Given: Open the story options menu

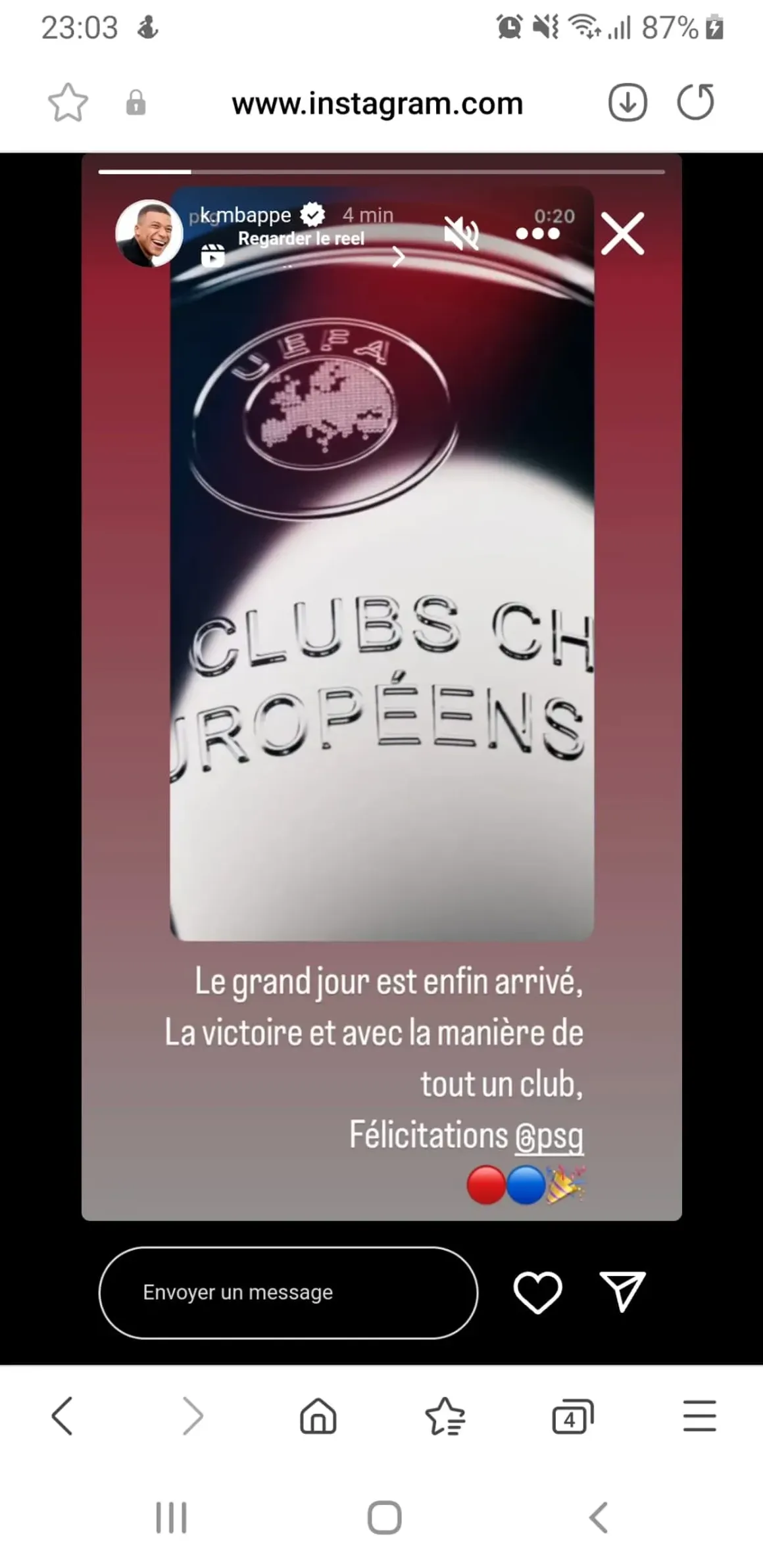Looking at the screenshot, I should click(537, 233).
